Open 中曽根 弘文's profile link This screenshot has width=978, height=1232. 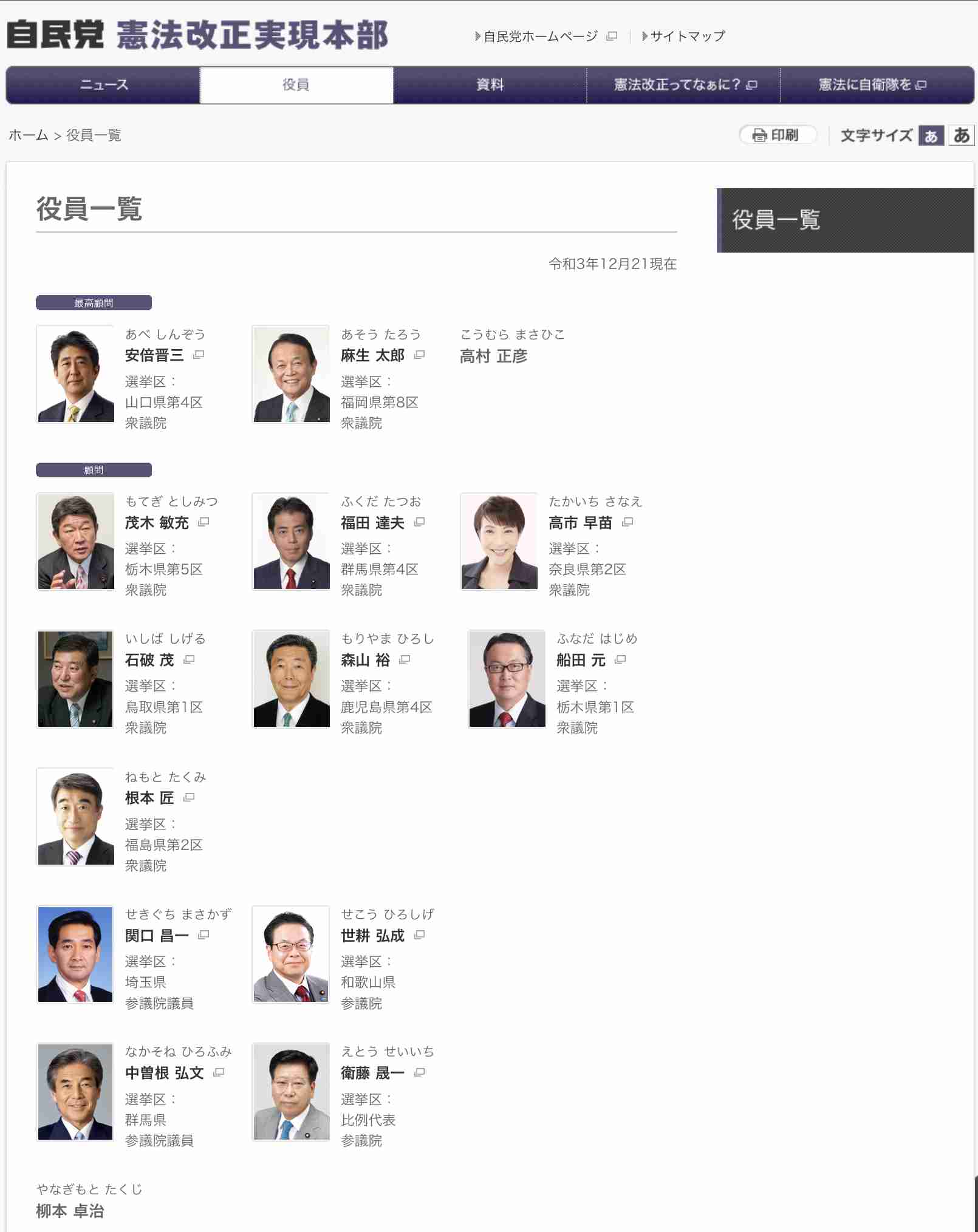(164, 1073)
